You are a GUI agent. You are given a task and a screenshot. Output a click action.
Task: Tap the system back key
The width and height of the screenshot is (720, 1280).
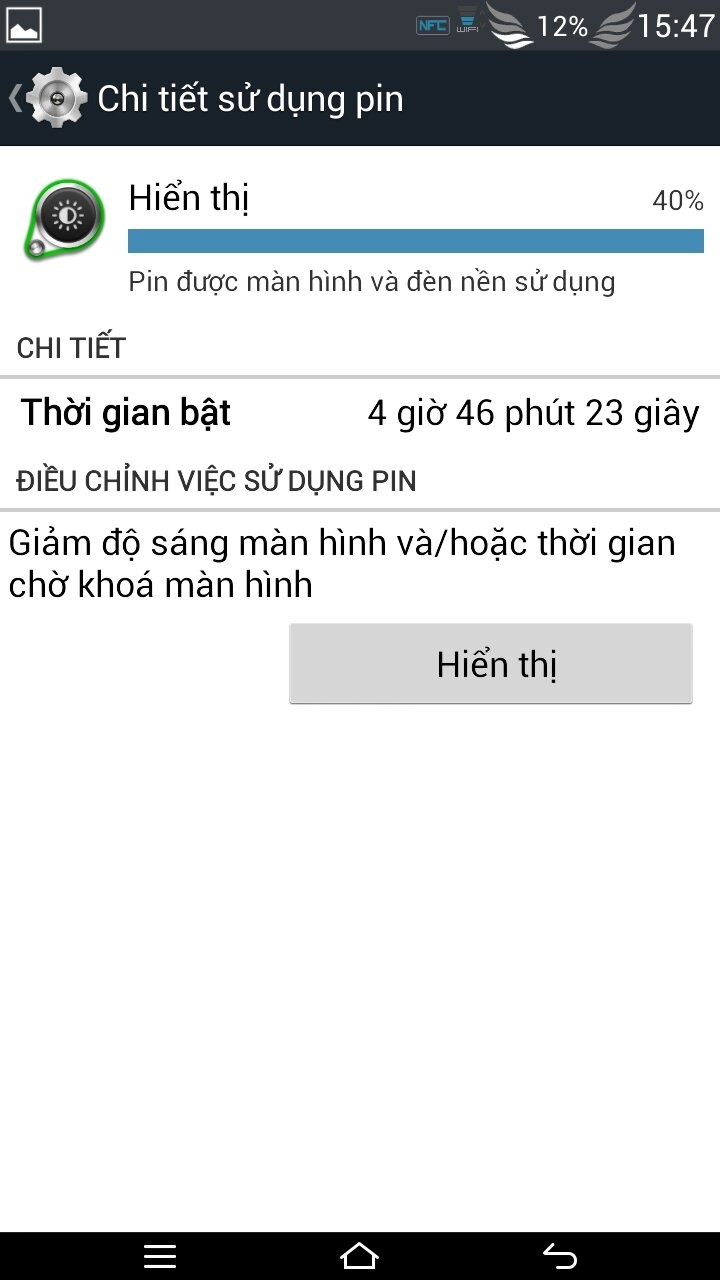point(560,1256)
